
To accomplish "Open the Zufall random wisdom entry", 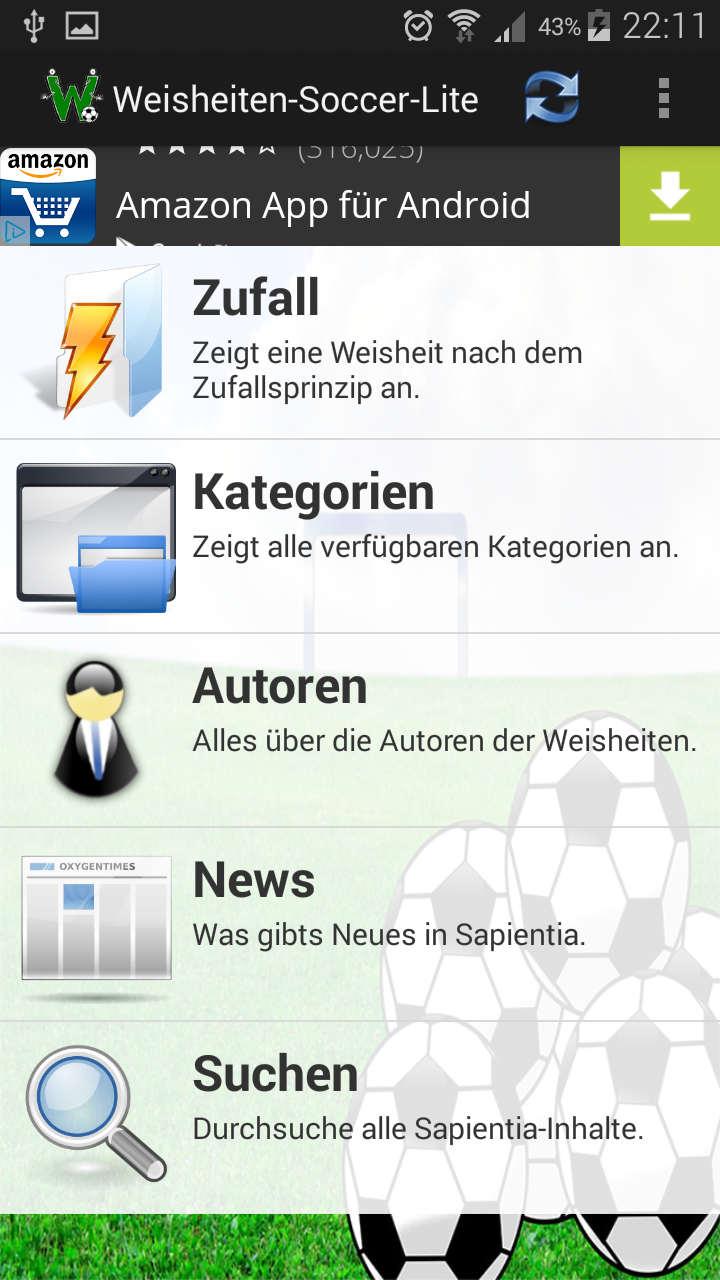I will tap(360, 343).
